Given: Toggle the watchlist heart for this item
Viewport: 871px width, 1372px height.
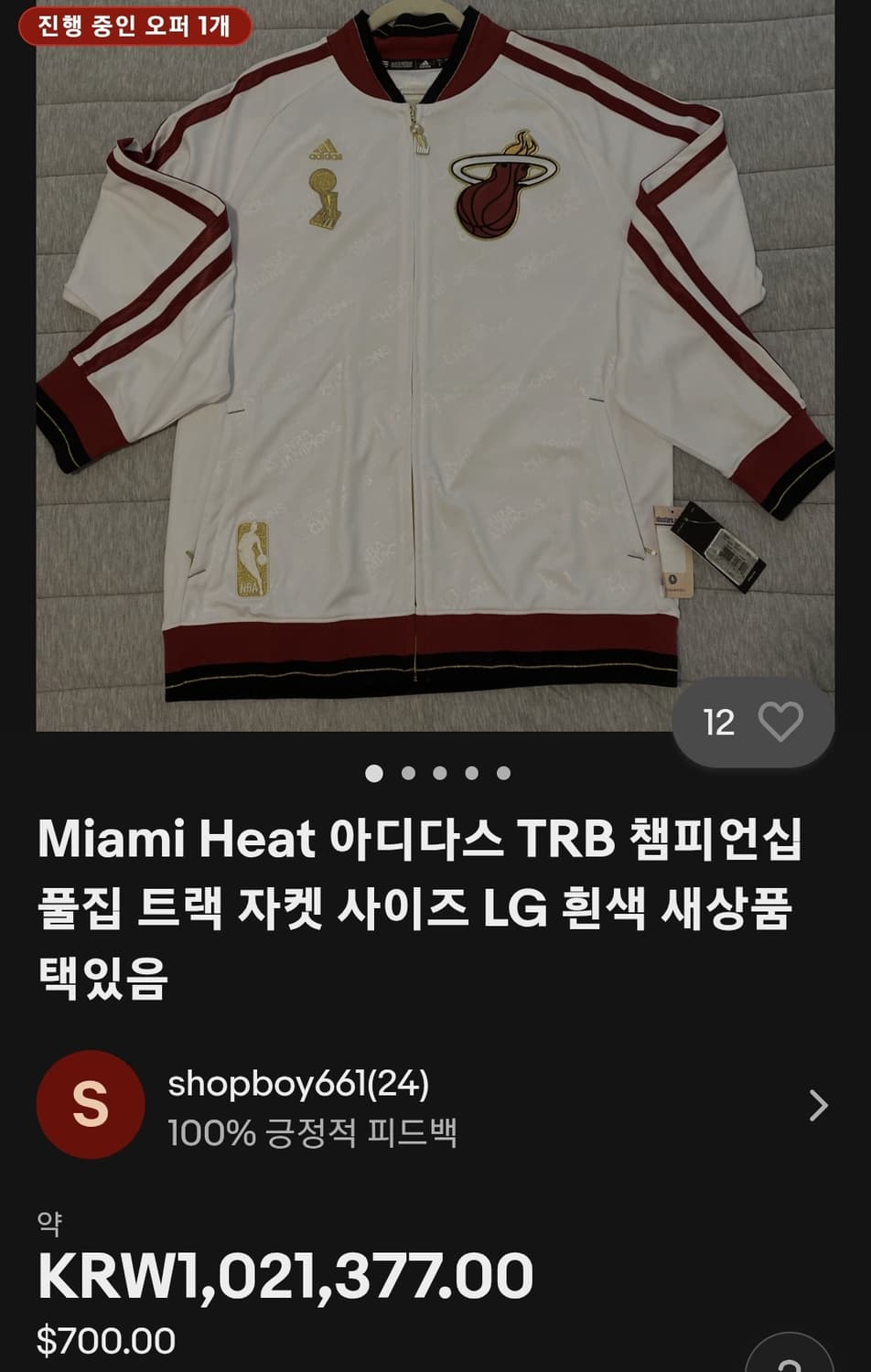Looking at the screenshot, I should click(780, 724).
